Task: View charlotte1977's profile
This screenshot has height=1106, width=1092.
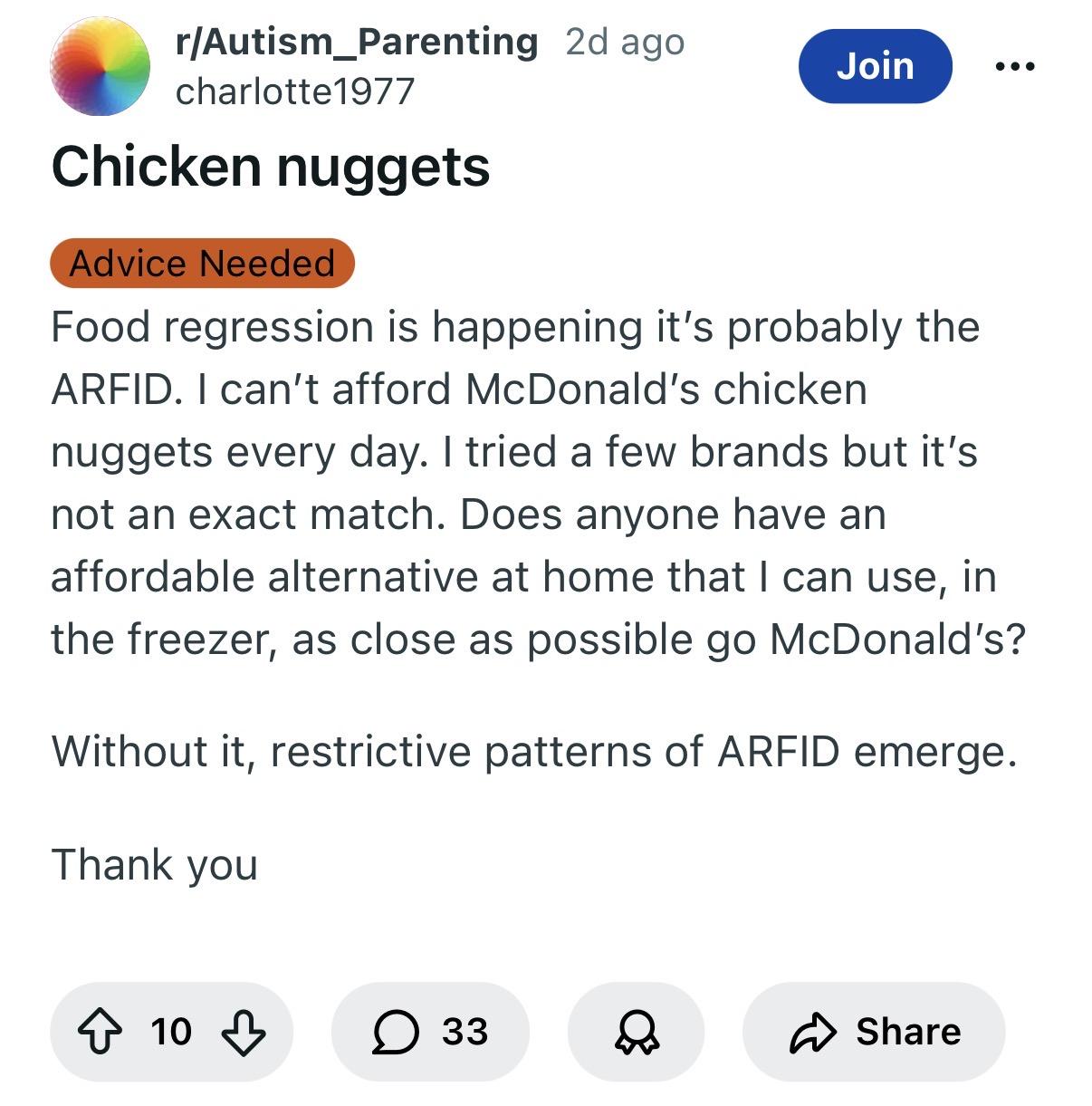Action: point(294,91)
